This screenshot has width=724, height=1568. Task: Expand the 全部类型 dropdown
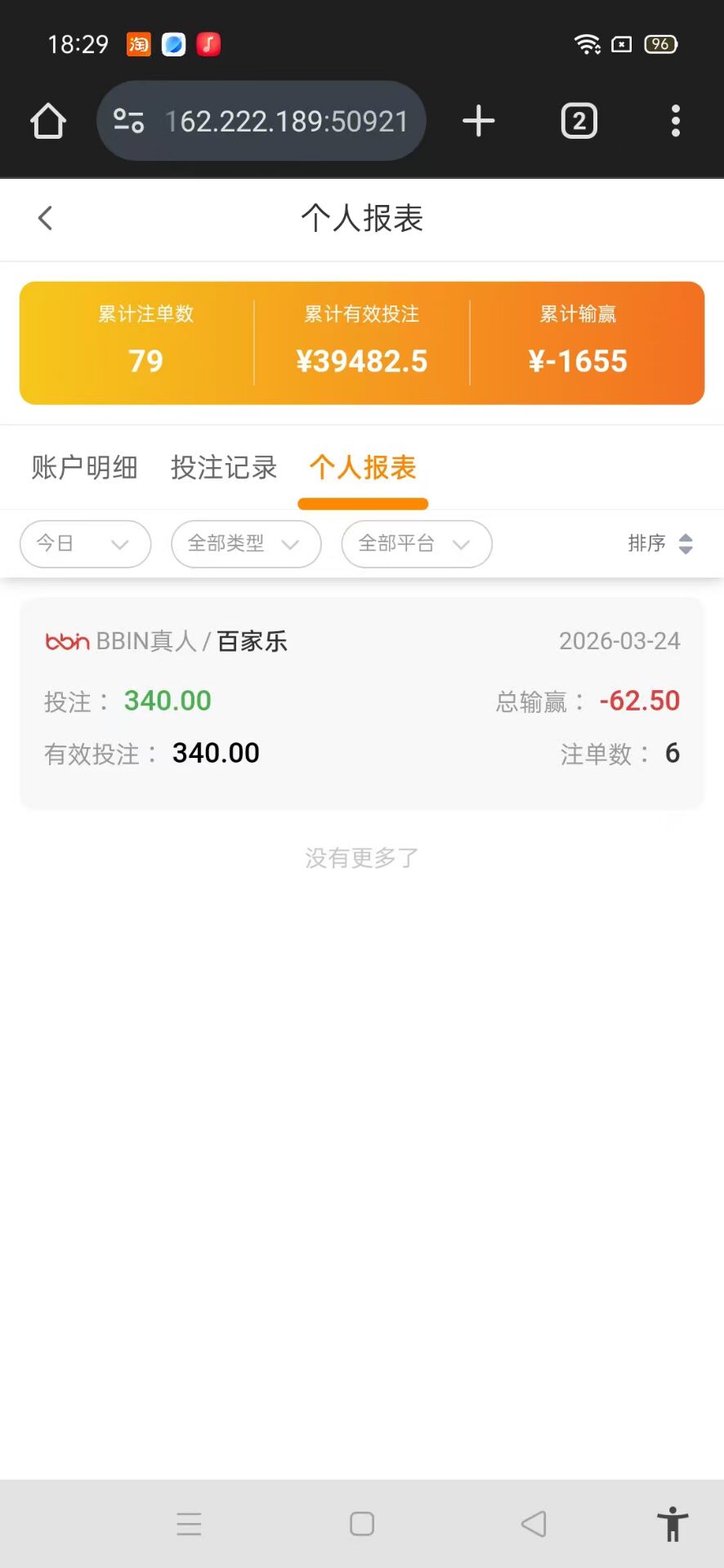point(245,544)
